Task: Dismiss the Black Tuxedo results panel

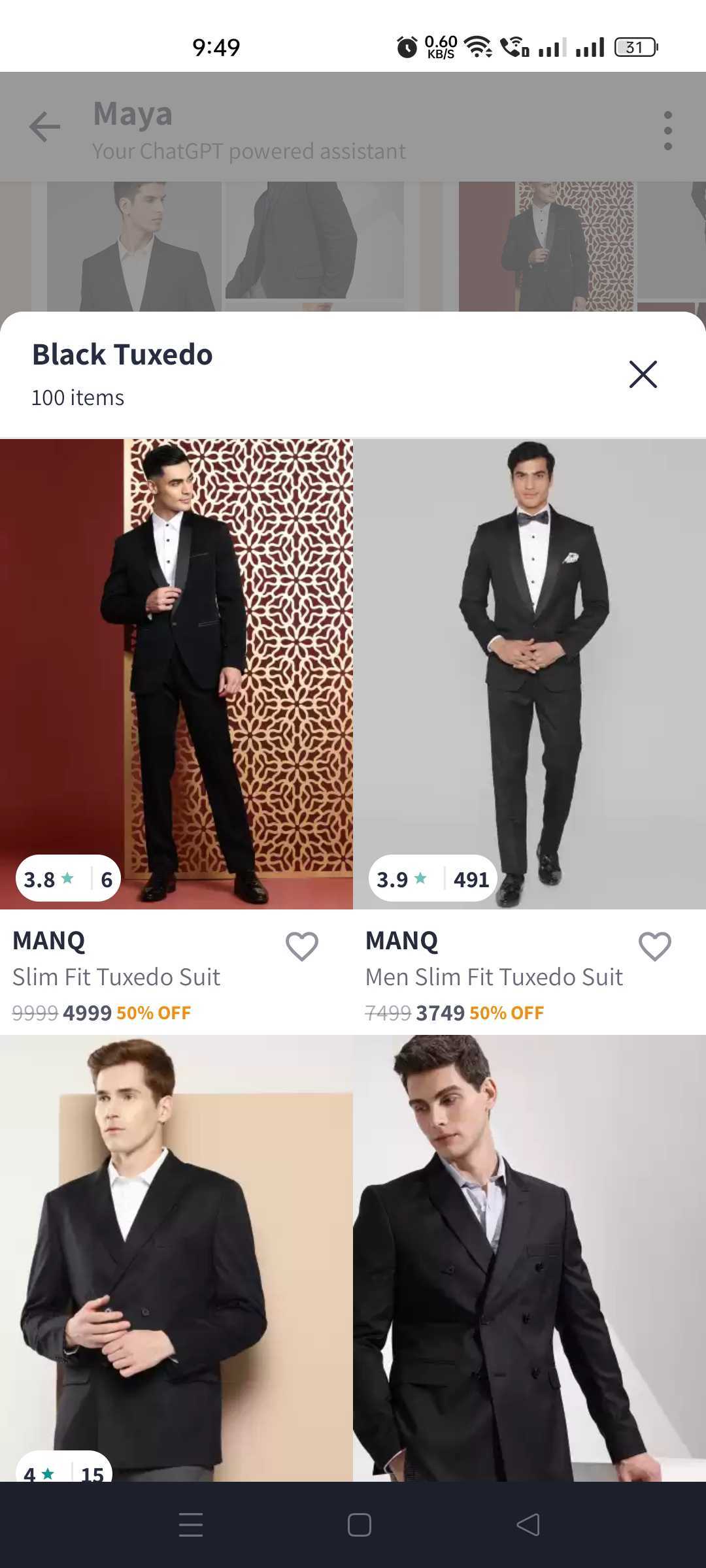Action: 643,375
